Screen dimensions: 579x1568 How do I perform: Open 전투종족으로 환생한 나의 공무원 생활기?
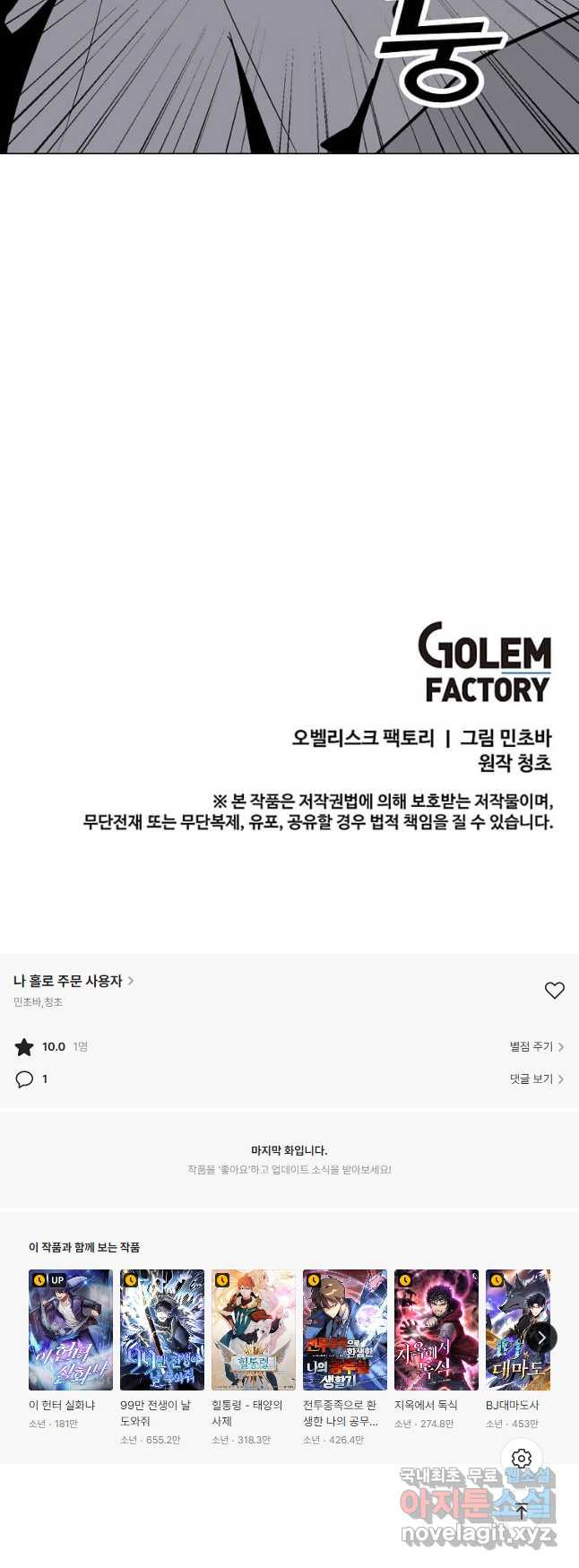pyautogui.click(x=345, y=1329)
